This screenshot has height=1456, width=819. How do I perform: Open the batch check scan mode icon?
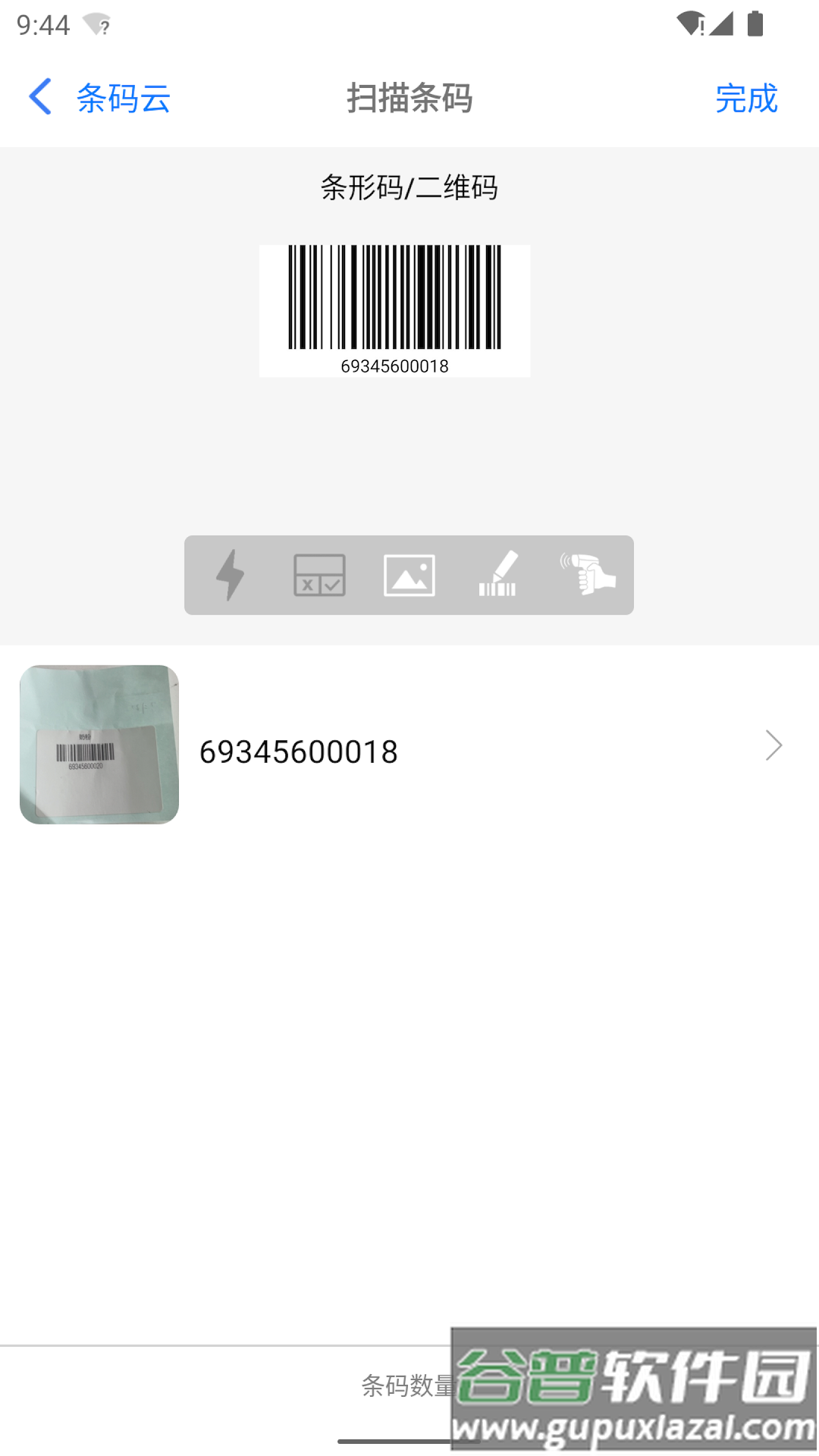319,575
